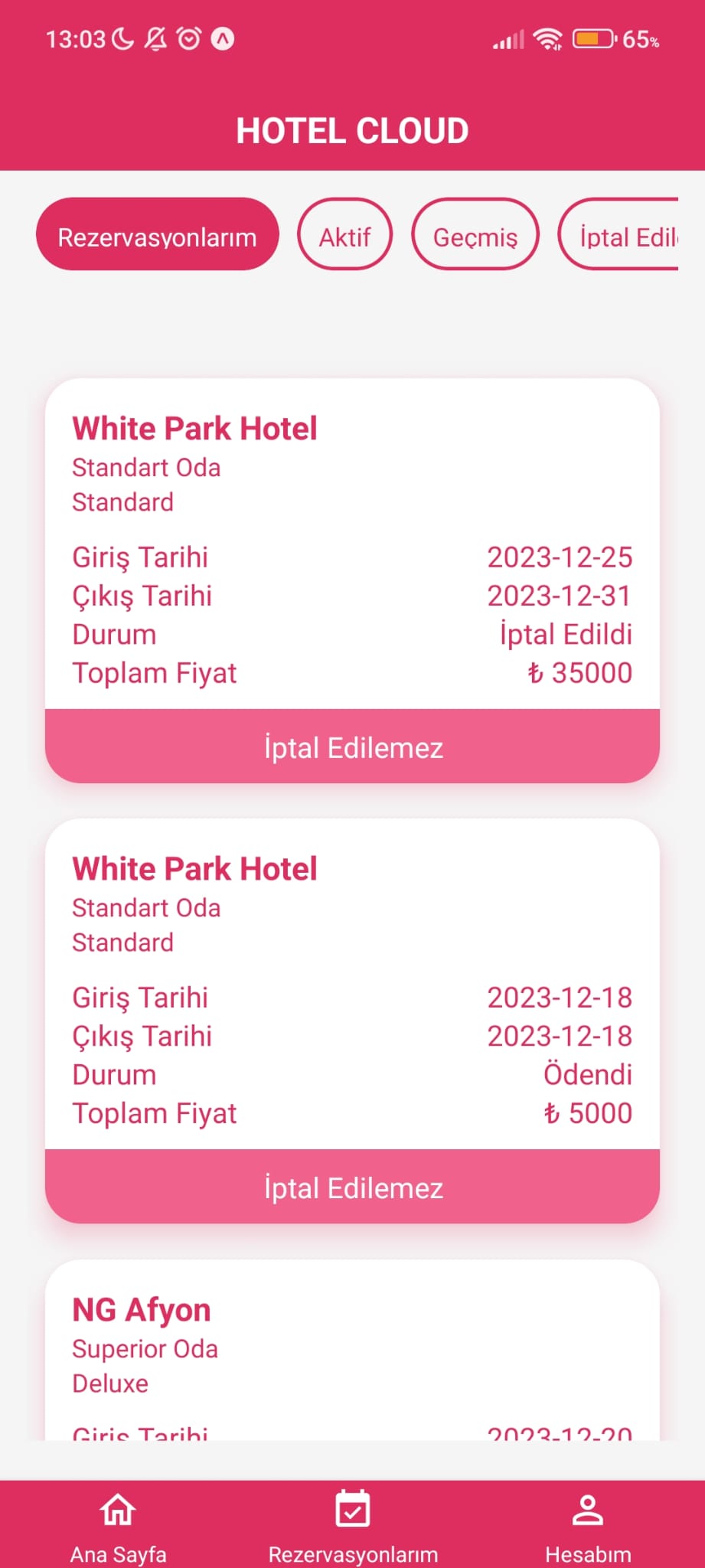This screenshot has height=1568, width=705.
Task: Go to Ana Sayfa tab
Action: (x=118, y=1525)
